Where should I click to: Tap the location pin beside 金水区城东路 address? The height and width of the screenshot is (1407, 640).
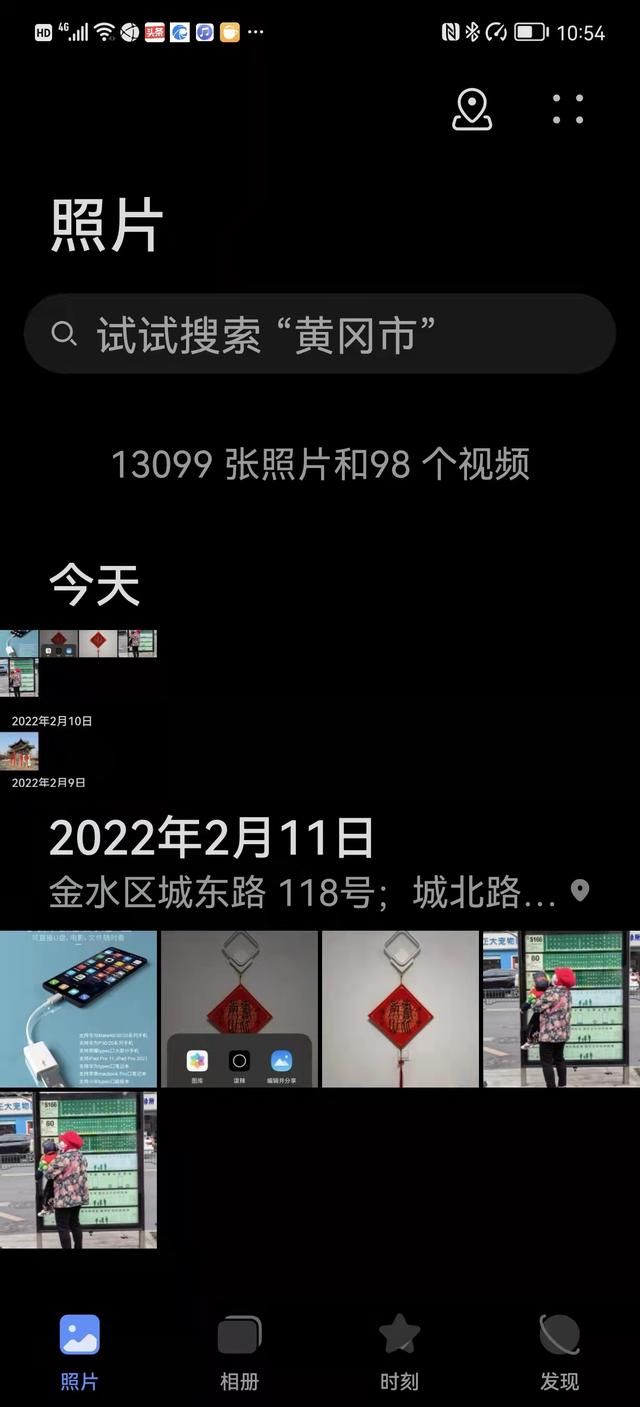[x=580, y=890]
